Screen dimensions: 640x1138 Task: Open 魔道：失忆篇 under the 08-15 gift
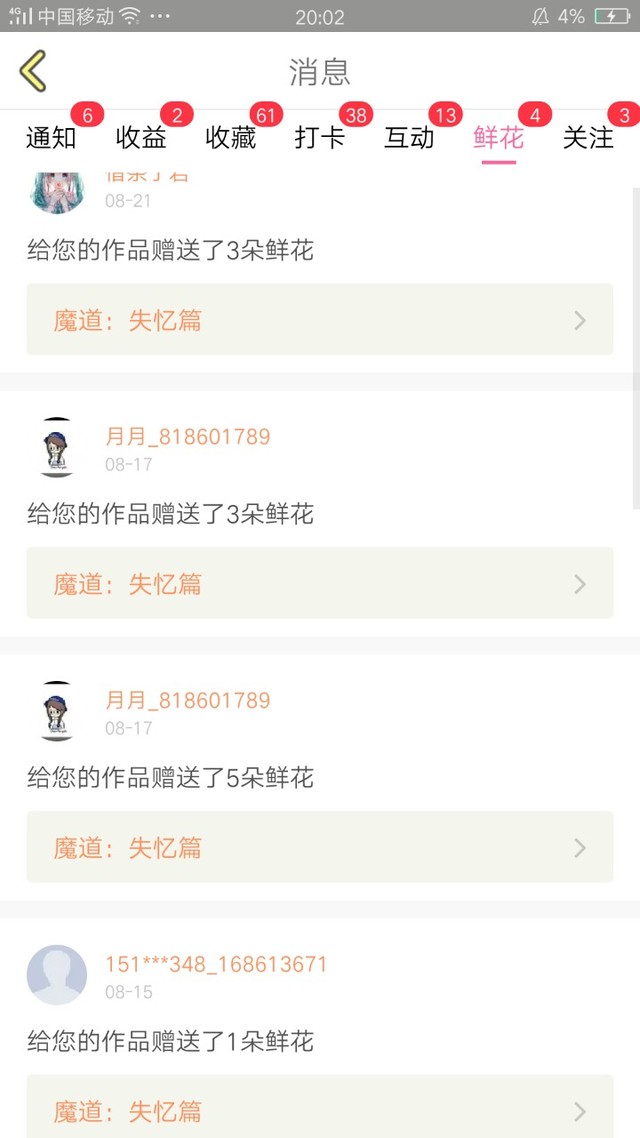319,1109
